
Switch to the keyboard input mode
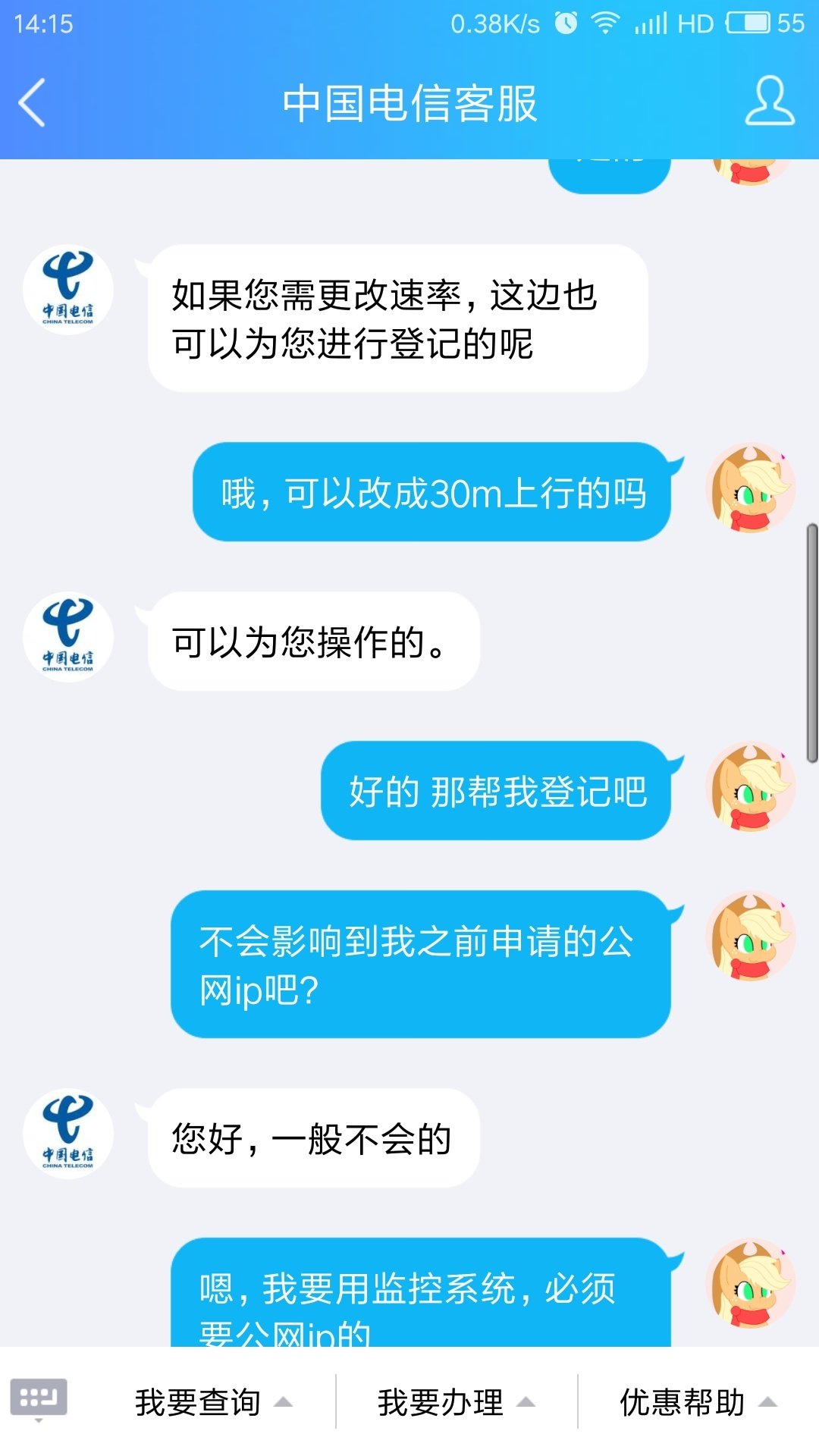click(x=39, y=1399)
